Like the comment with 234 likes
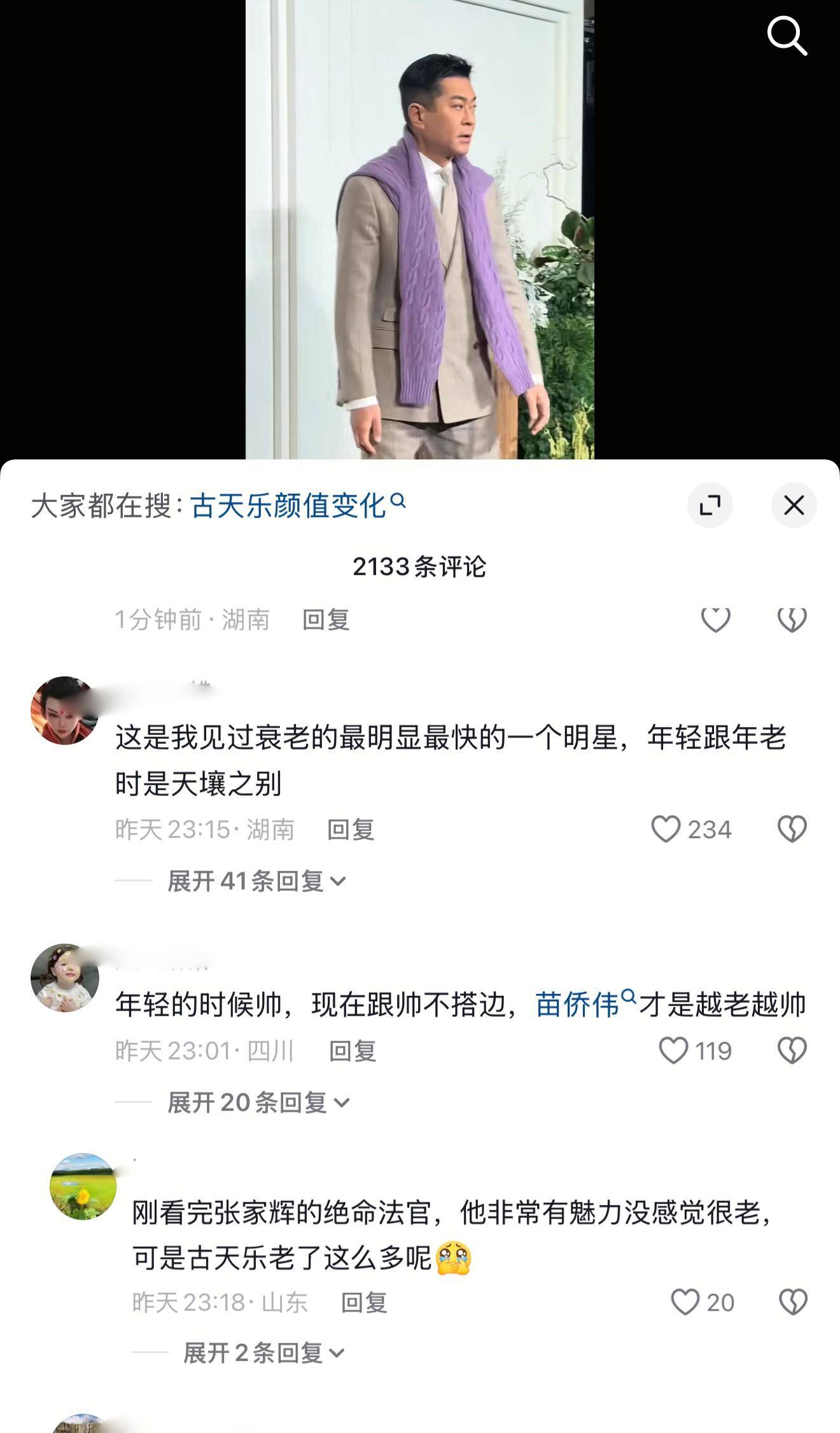 [666, 829]
